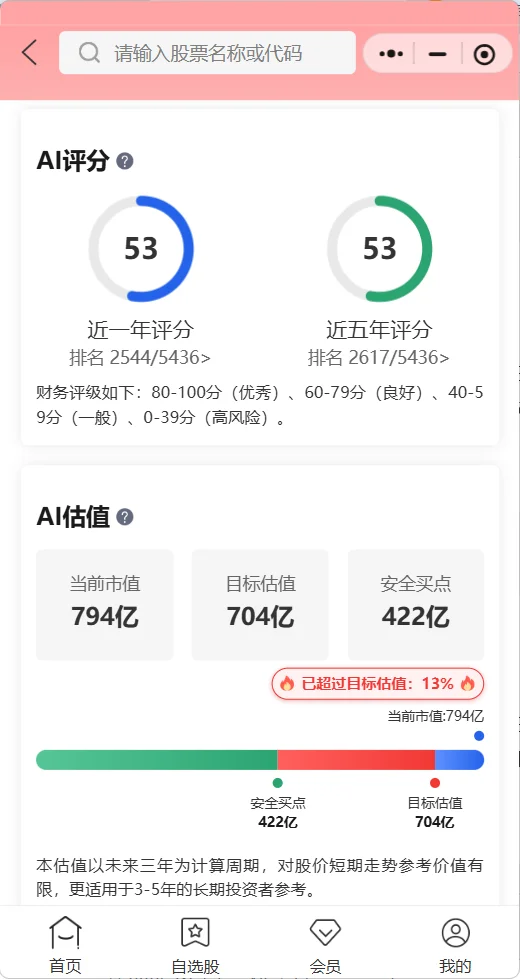
Task: Close the mini program via the circle icon
Action: (484, 54)
